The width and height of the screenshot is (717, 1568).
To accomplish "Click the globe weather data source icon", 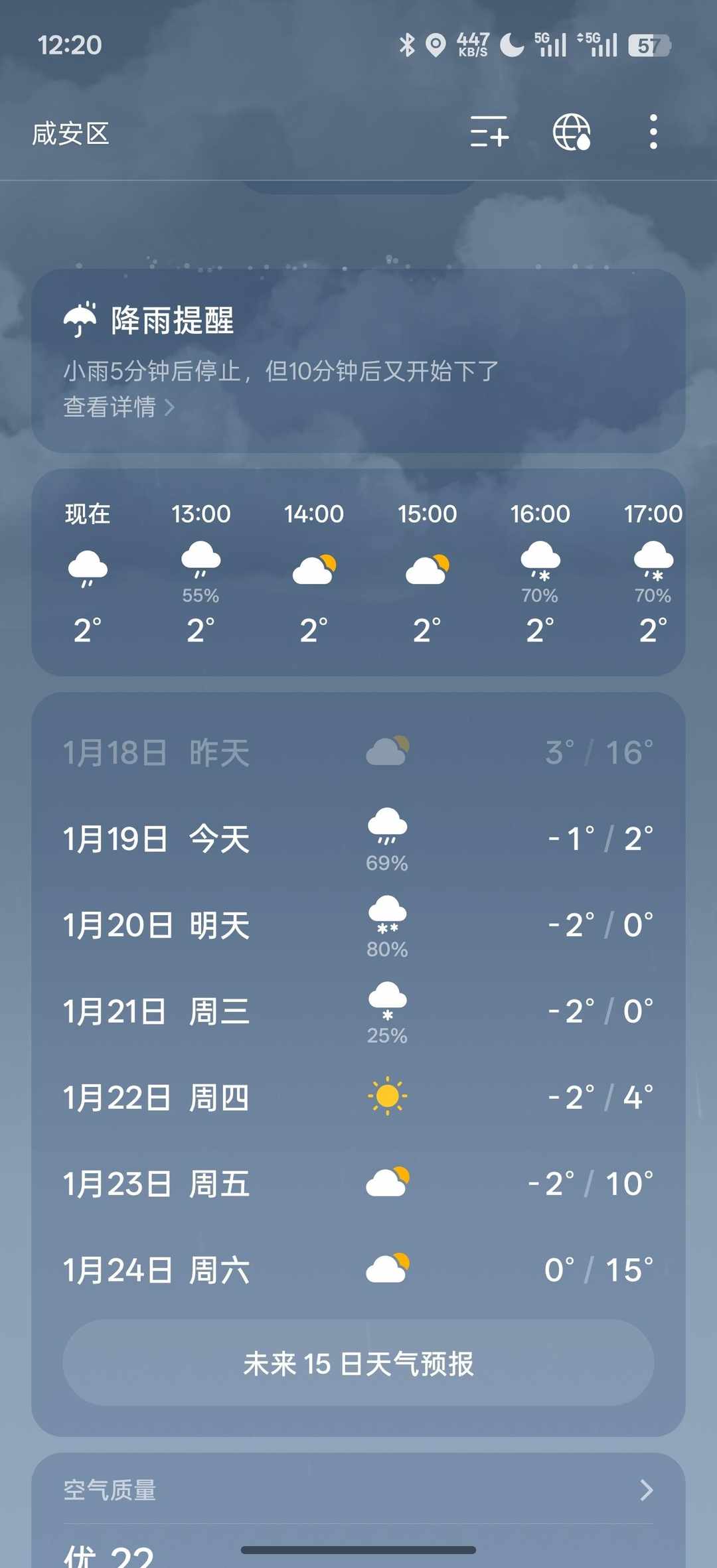I will tap(572, 132).
